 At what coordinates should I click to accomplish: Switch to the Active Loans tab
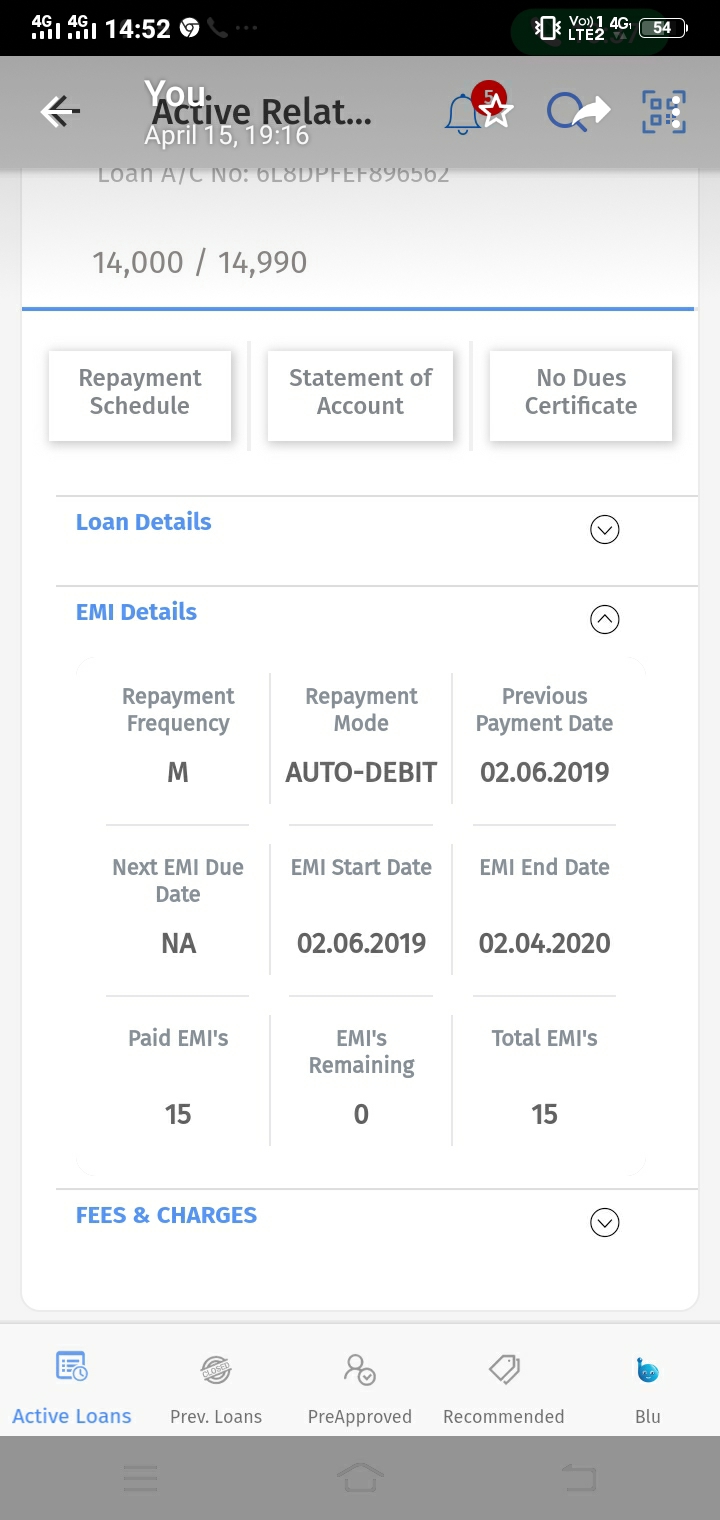pos(72,1388)
